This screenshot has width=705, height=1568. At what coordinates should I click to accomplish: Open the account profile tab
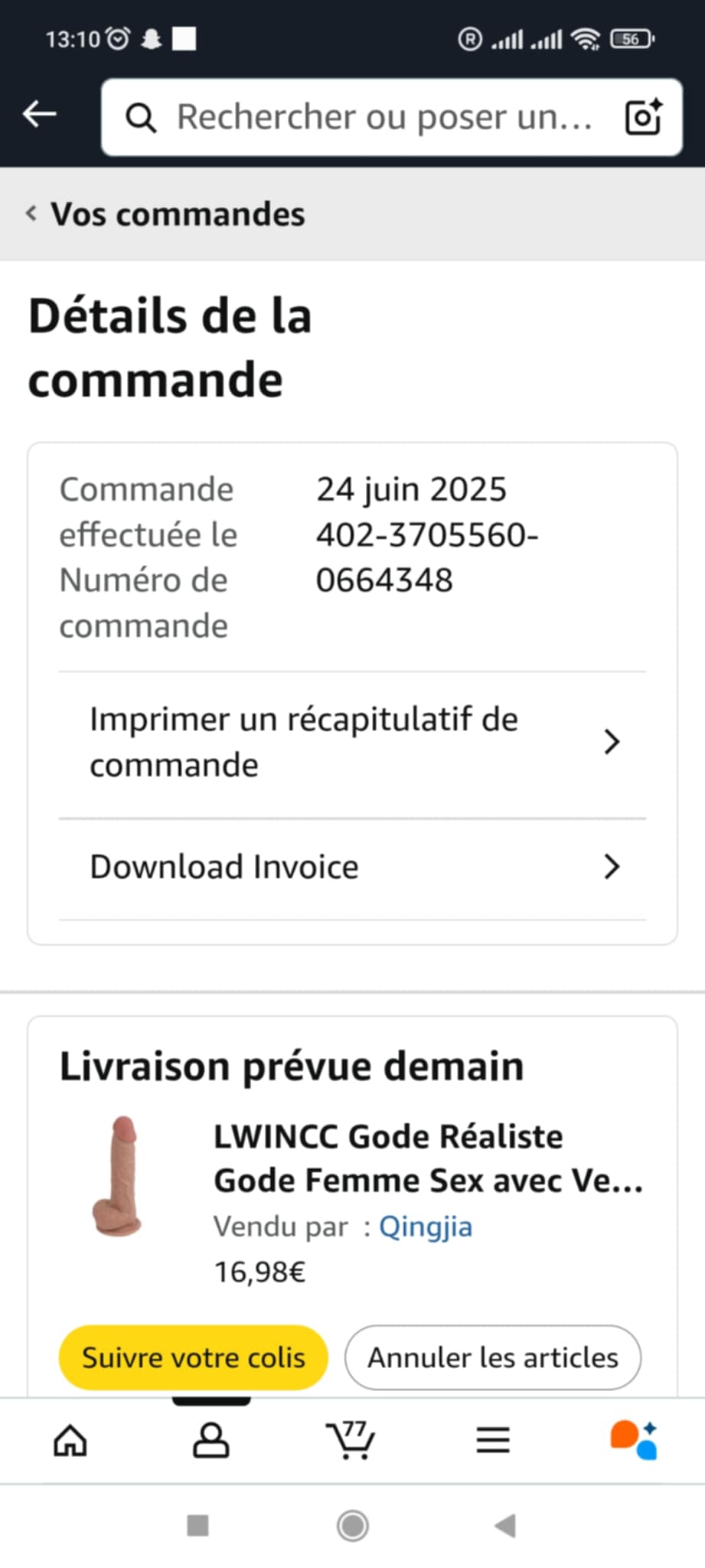pos(211,1441)
